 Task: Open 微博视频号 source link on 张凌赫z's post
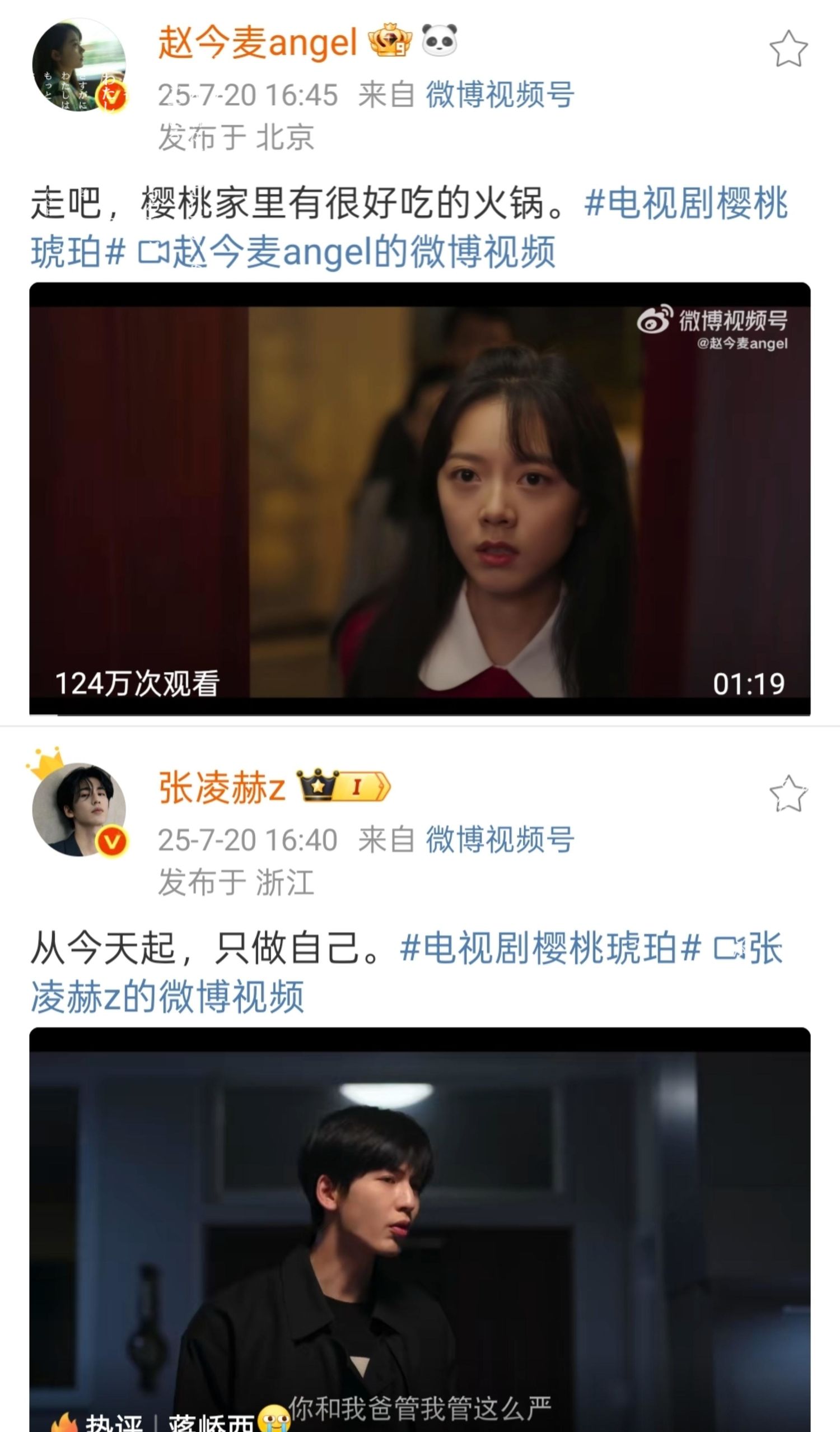tap(499, 840)
